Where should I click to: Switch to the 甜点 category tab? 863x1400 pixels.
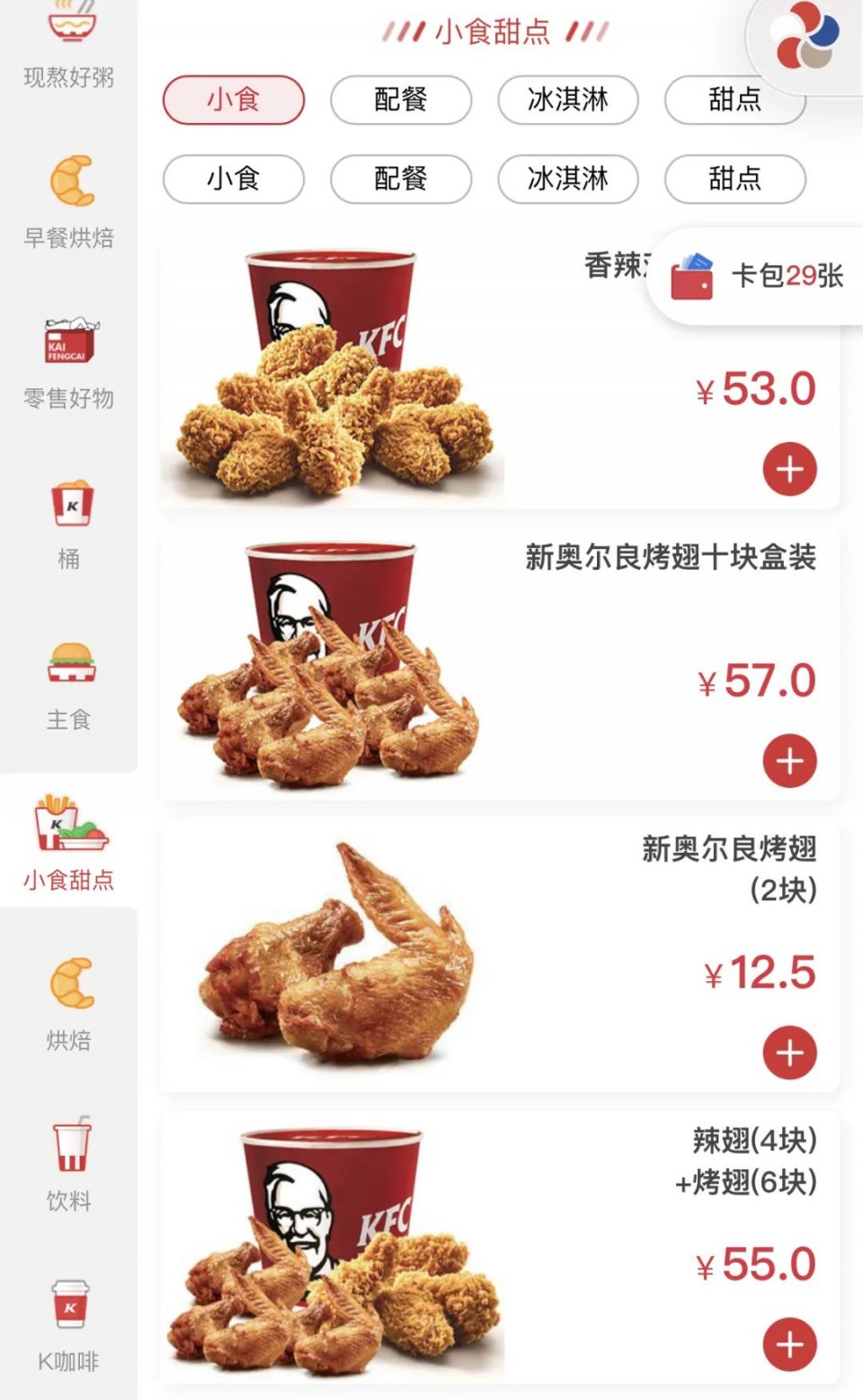point(734,100)
